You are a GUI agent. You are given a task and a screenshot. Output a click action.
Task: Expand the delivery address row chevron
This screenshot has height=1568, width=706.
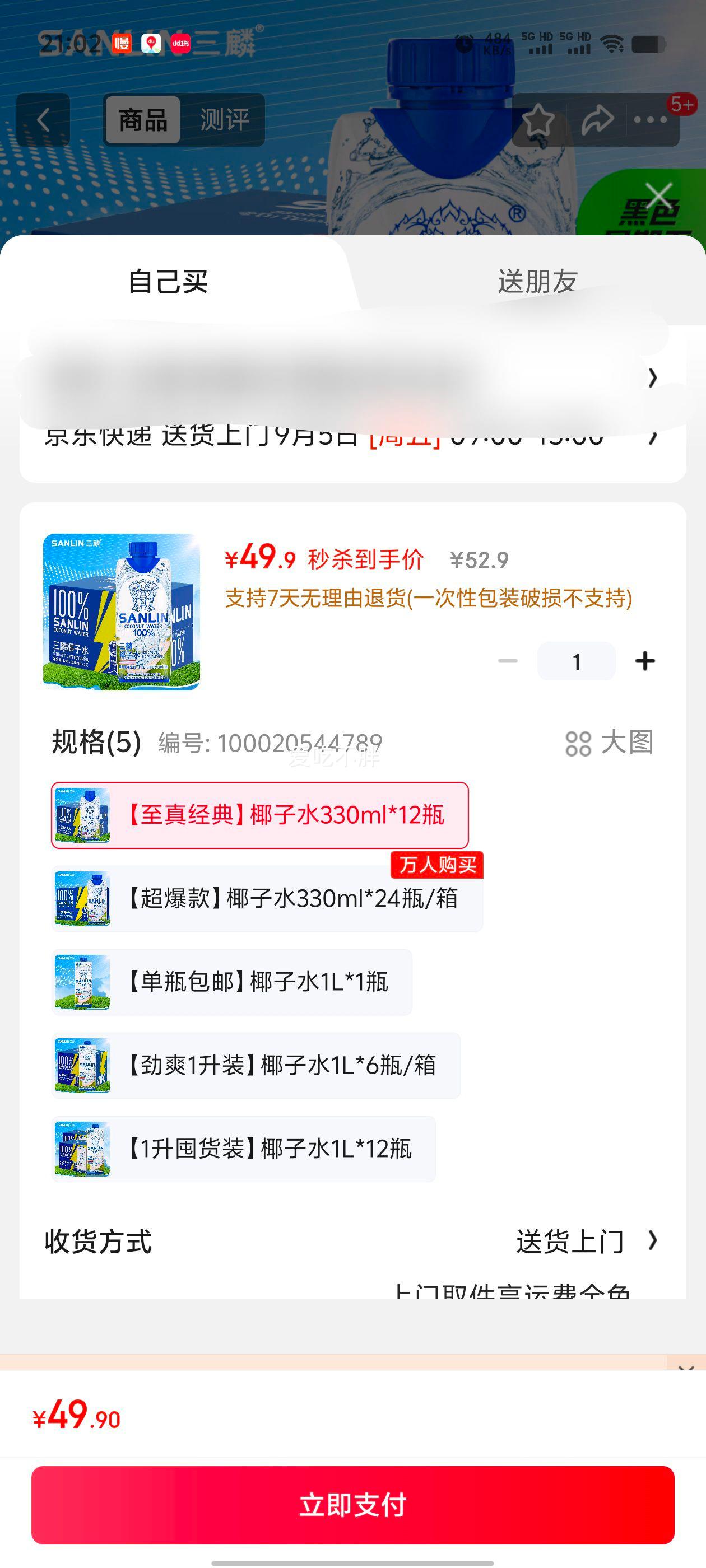coord(653,377)
